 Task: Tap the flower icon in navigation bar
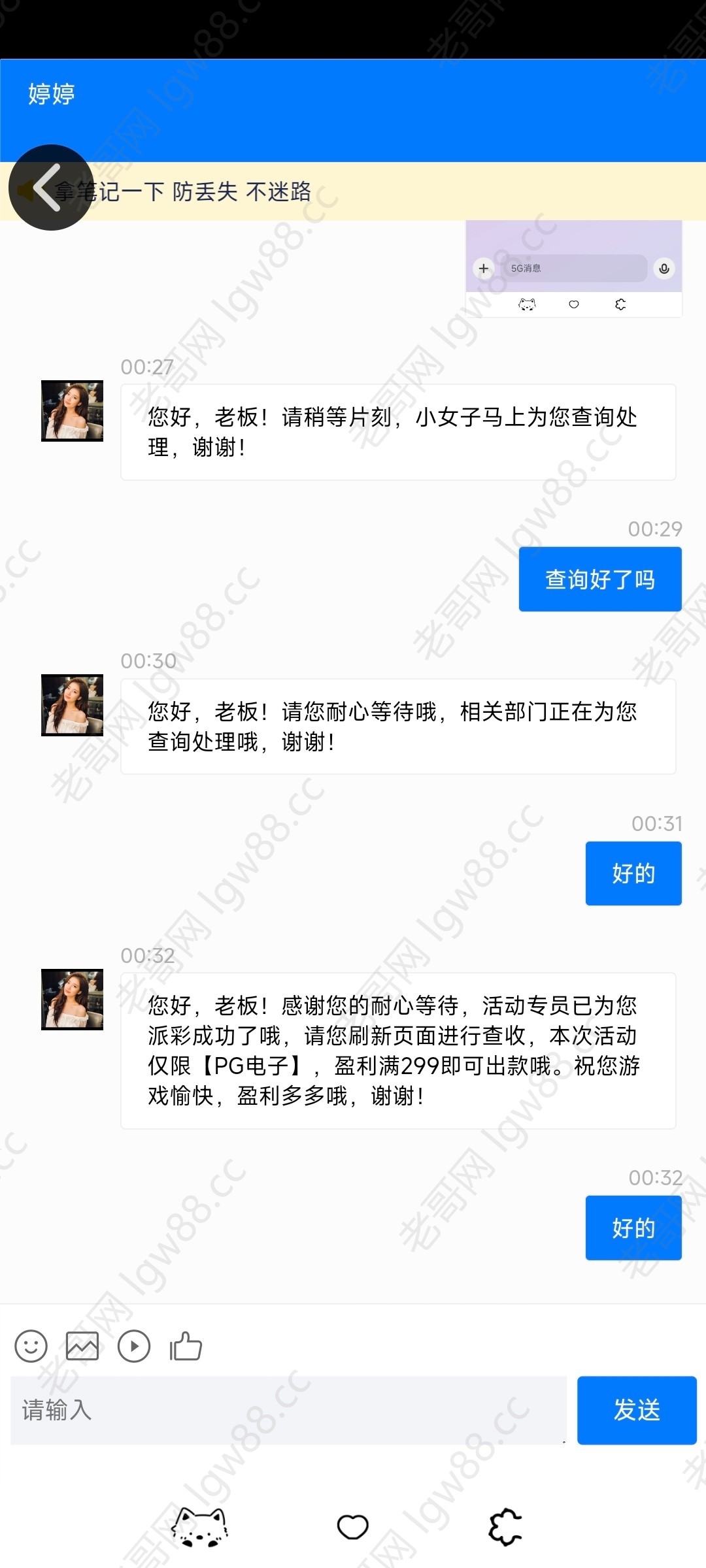pos(506,1527)
